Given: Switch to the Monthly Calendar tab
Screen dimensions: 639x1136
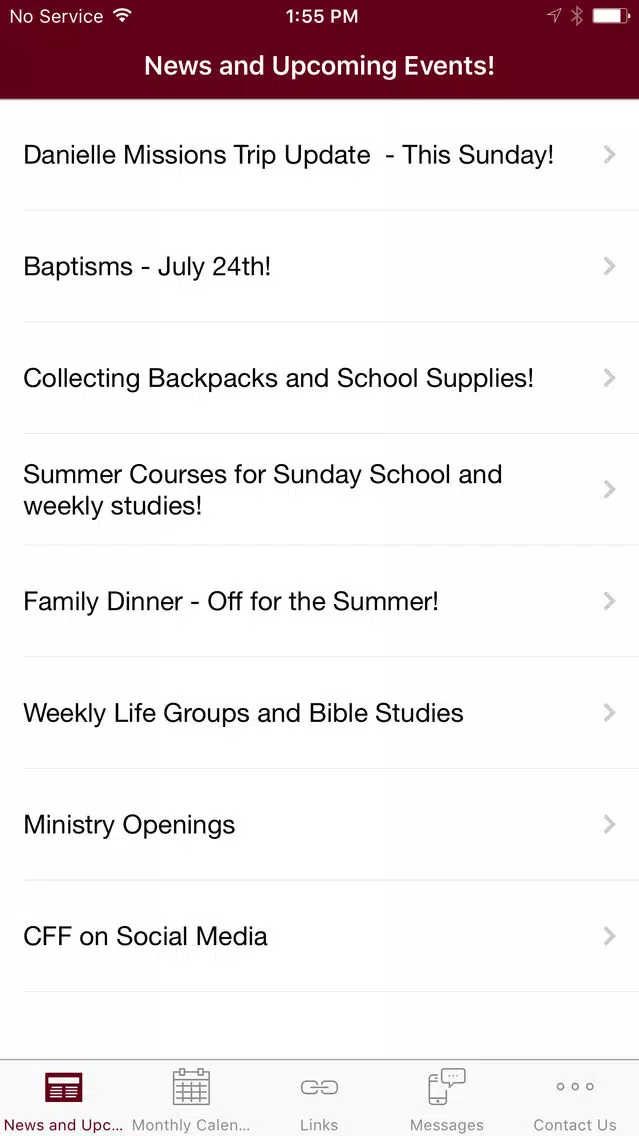Looking at the screenshot, I should coord(191,1099).
